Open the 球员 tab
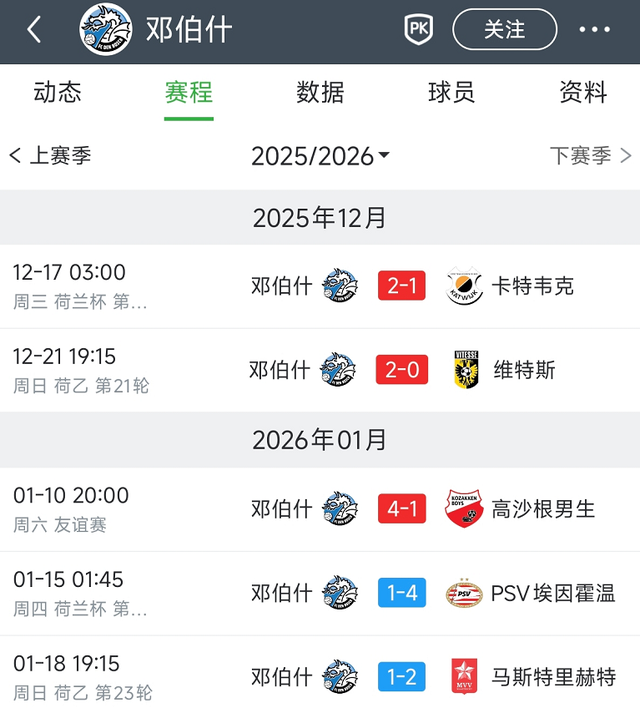The height and width of the screenshot is (708, 640). click(452, 93)
